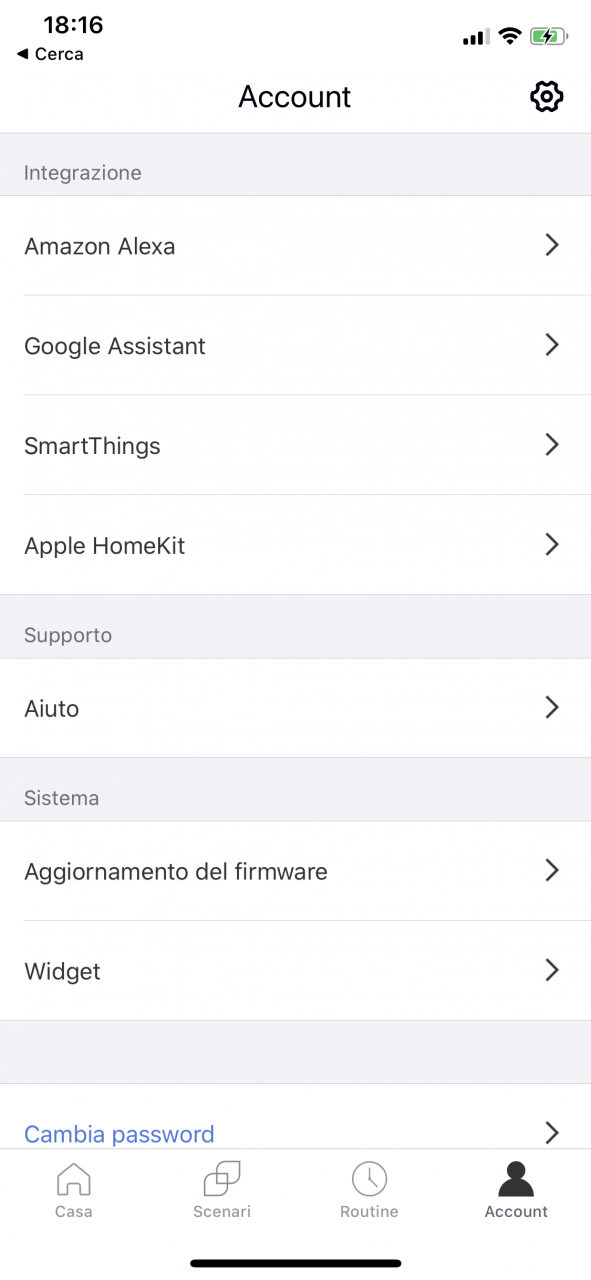Open Amazon Alexa integration

tap(295, 245)
